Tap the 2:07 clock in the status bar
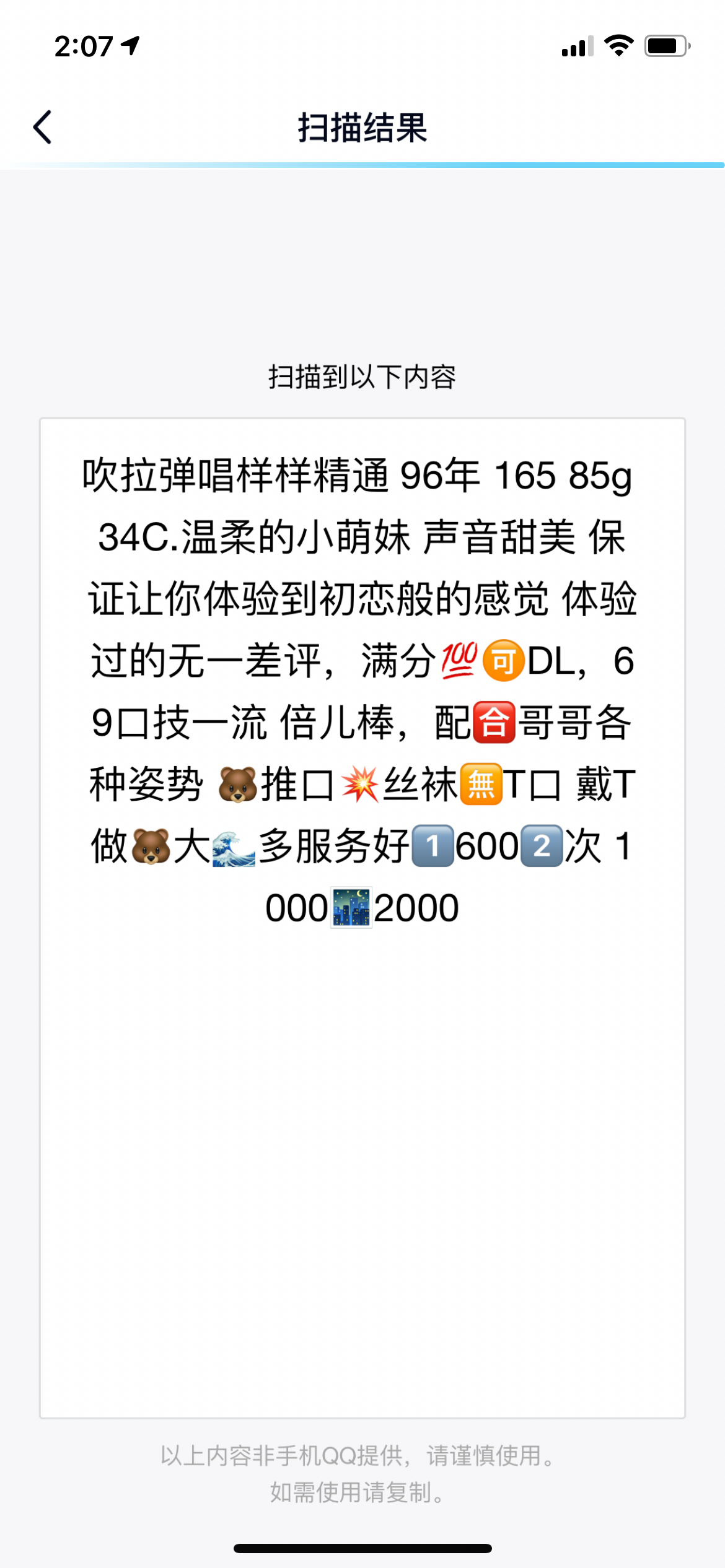Image resolution: width=725 pixels, height=1568 pixels. pos(84,46)
